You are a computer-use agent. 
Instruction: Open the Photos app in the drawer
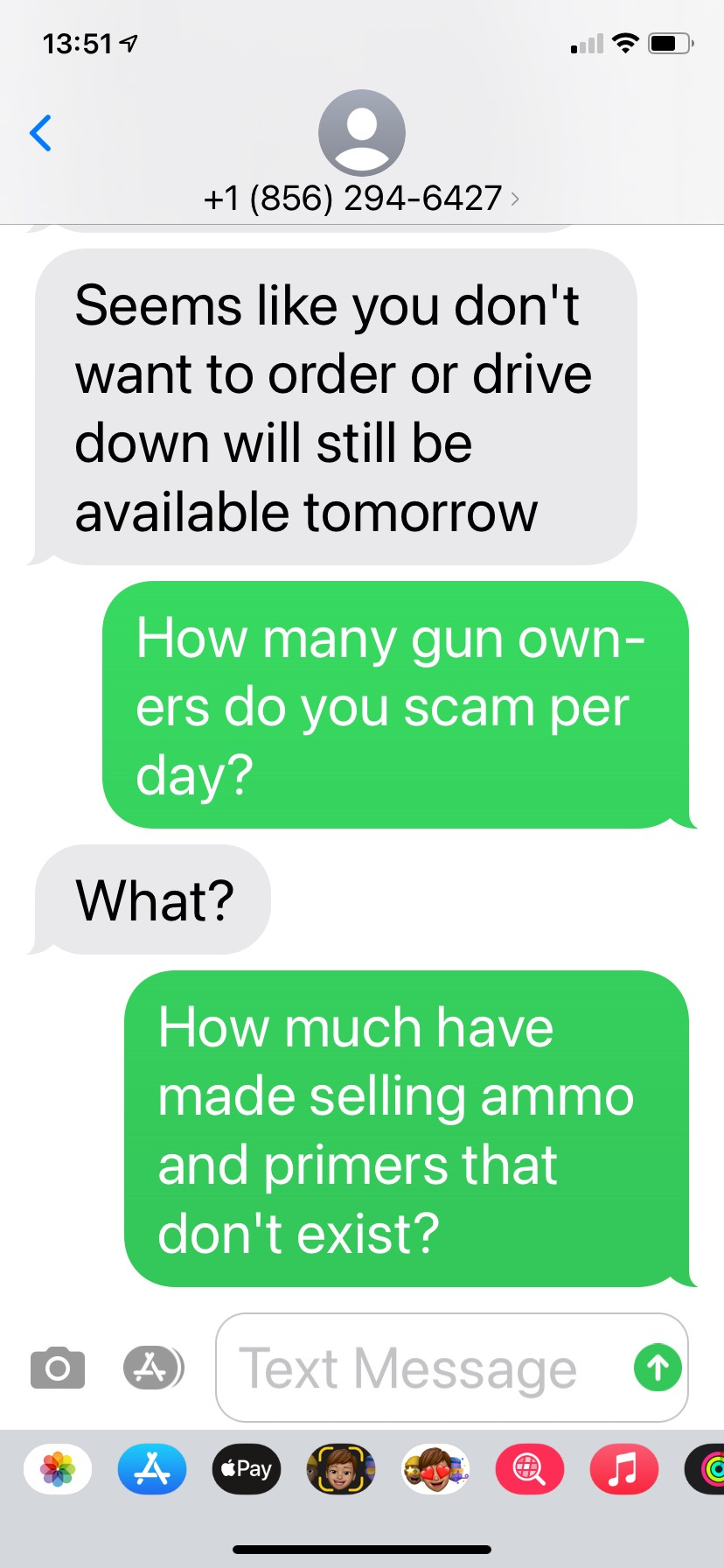58,1469
